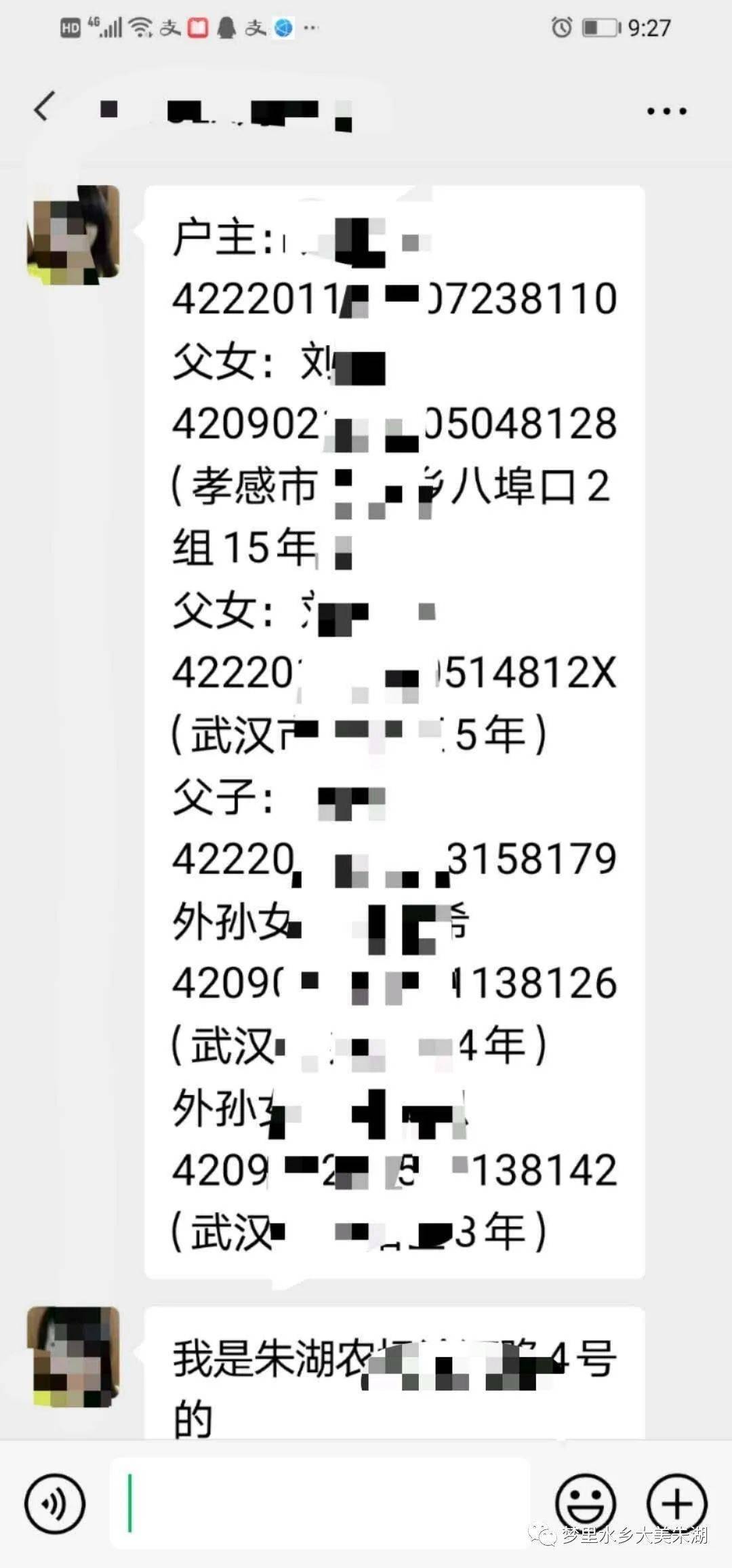Viewport: 732px width, 1568px height.
Task: Tap the battery indicator
Action: pyautogui.click(x=601, y=27)
